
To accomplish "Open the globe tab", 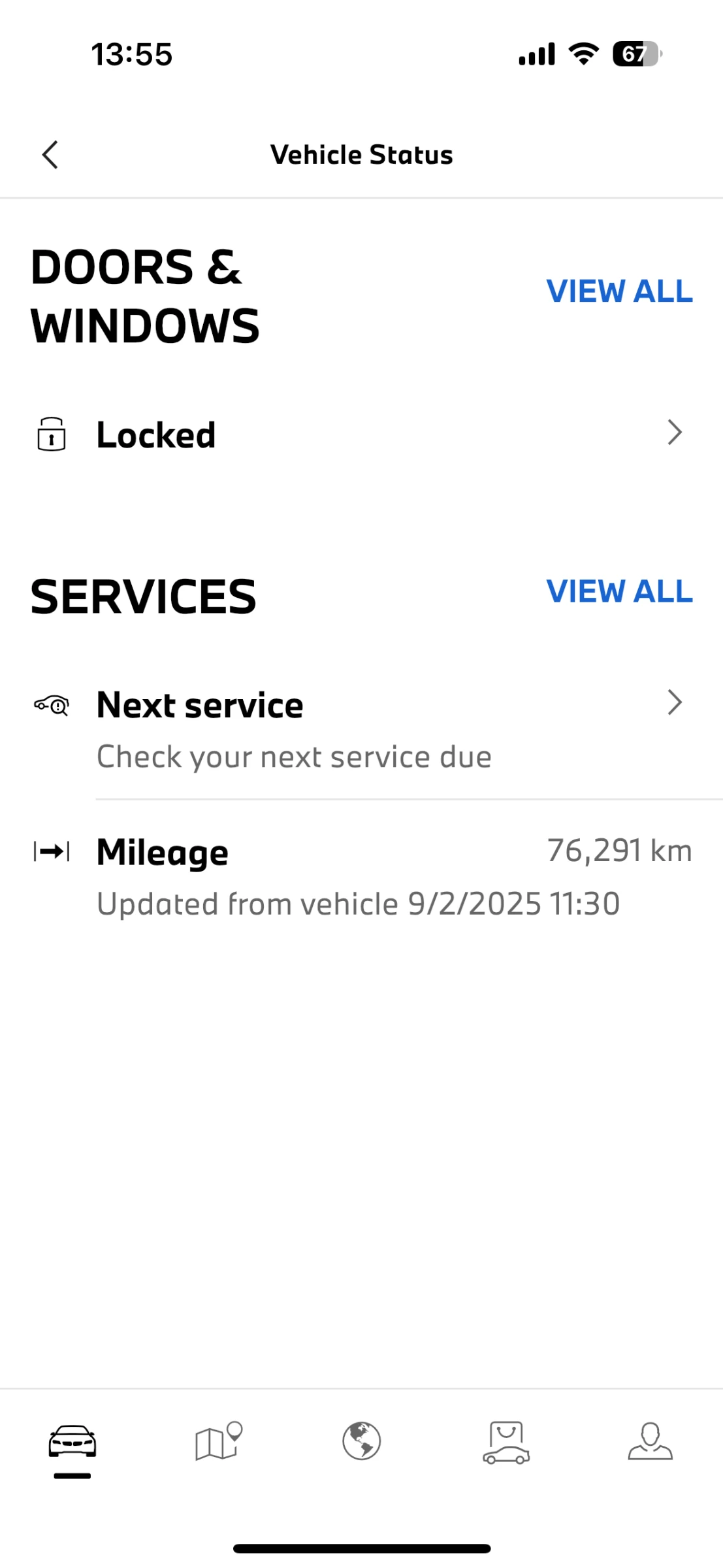I will tap(361, 1441).
